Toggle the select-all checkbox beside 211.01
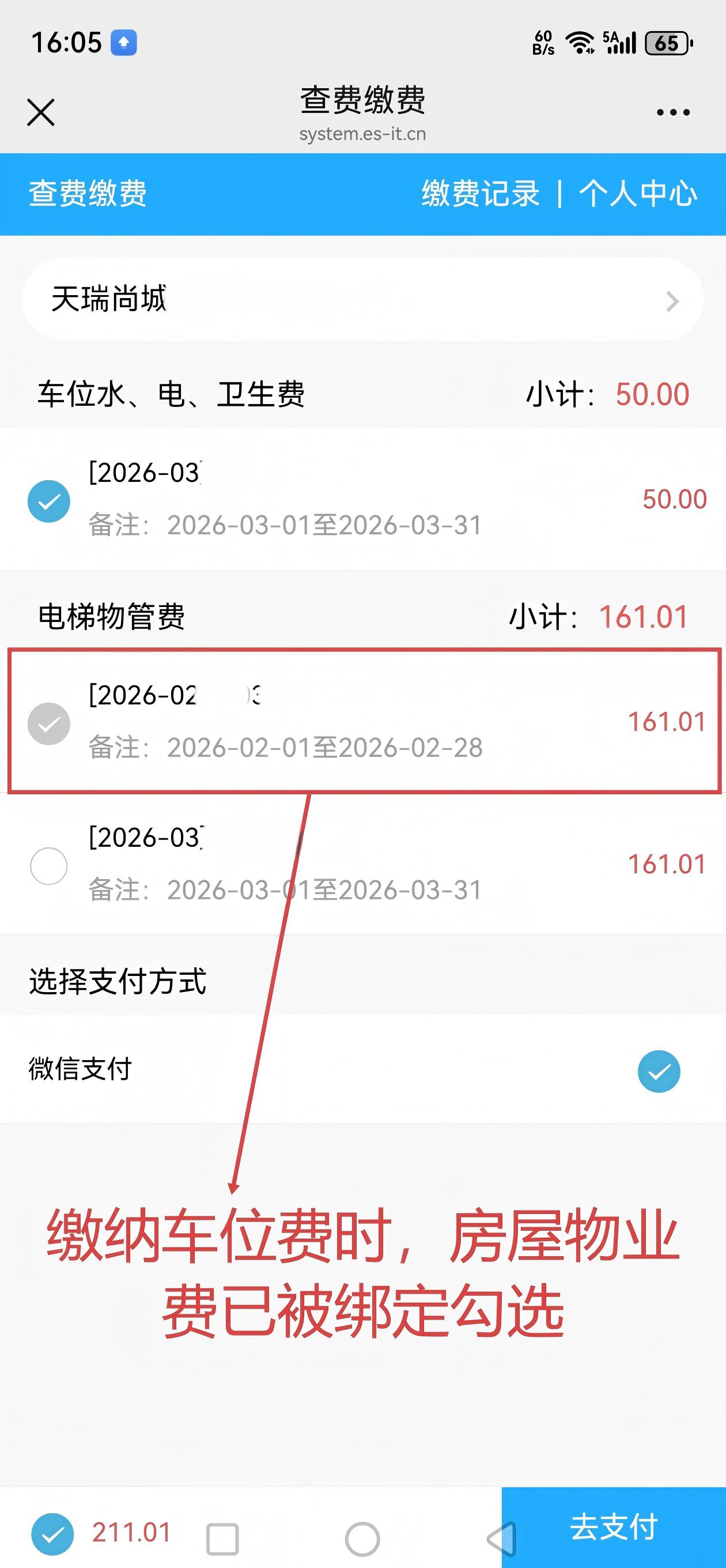The width and height of the screenshot is (726, 1568). coord(52,1533)
